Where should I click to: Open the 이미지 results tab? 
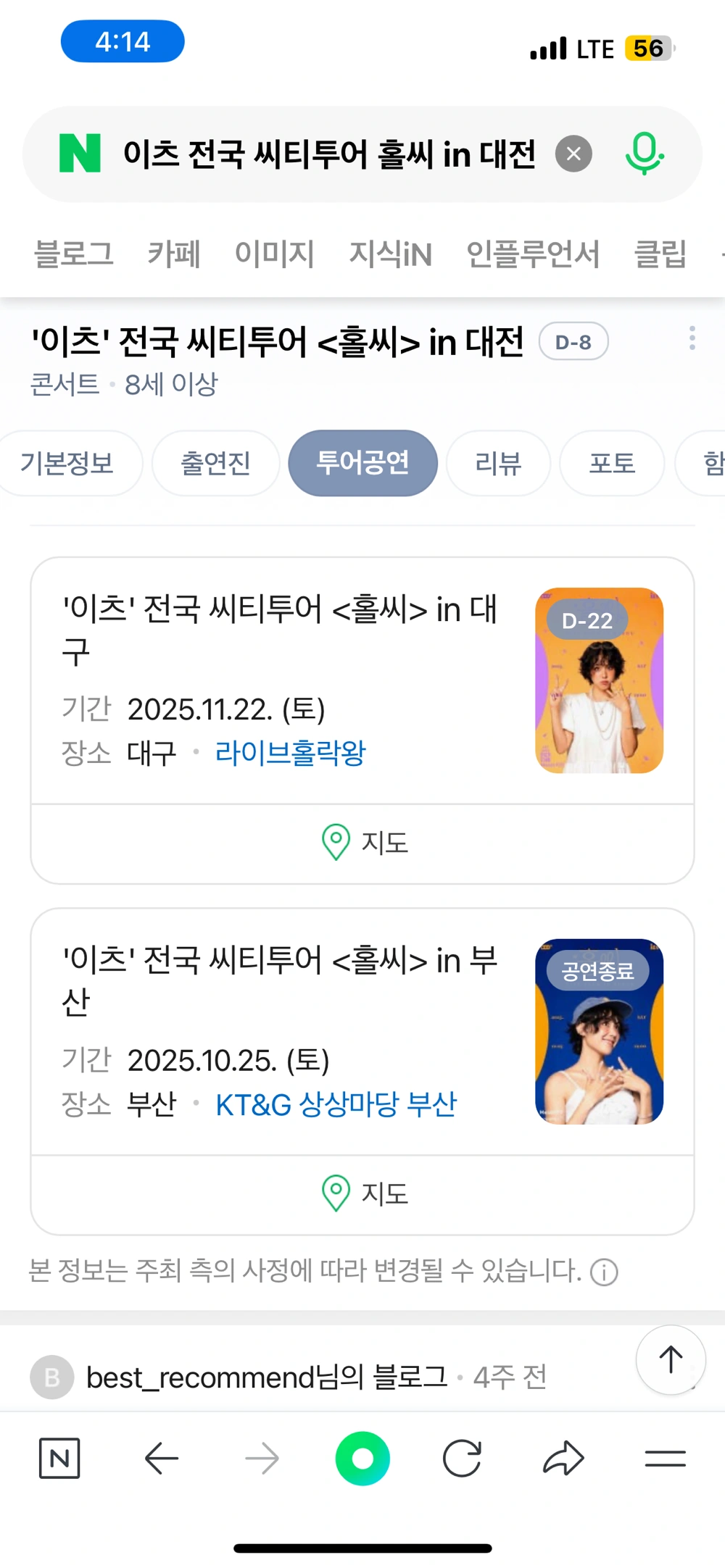[274, 254]
